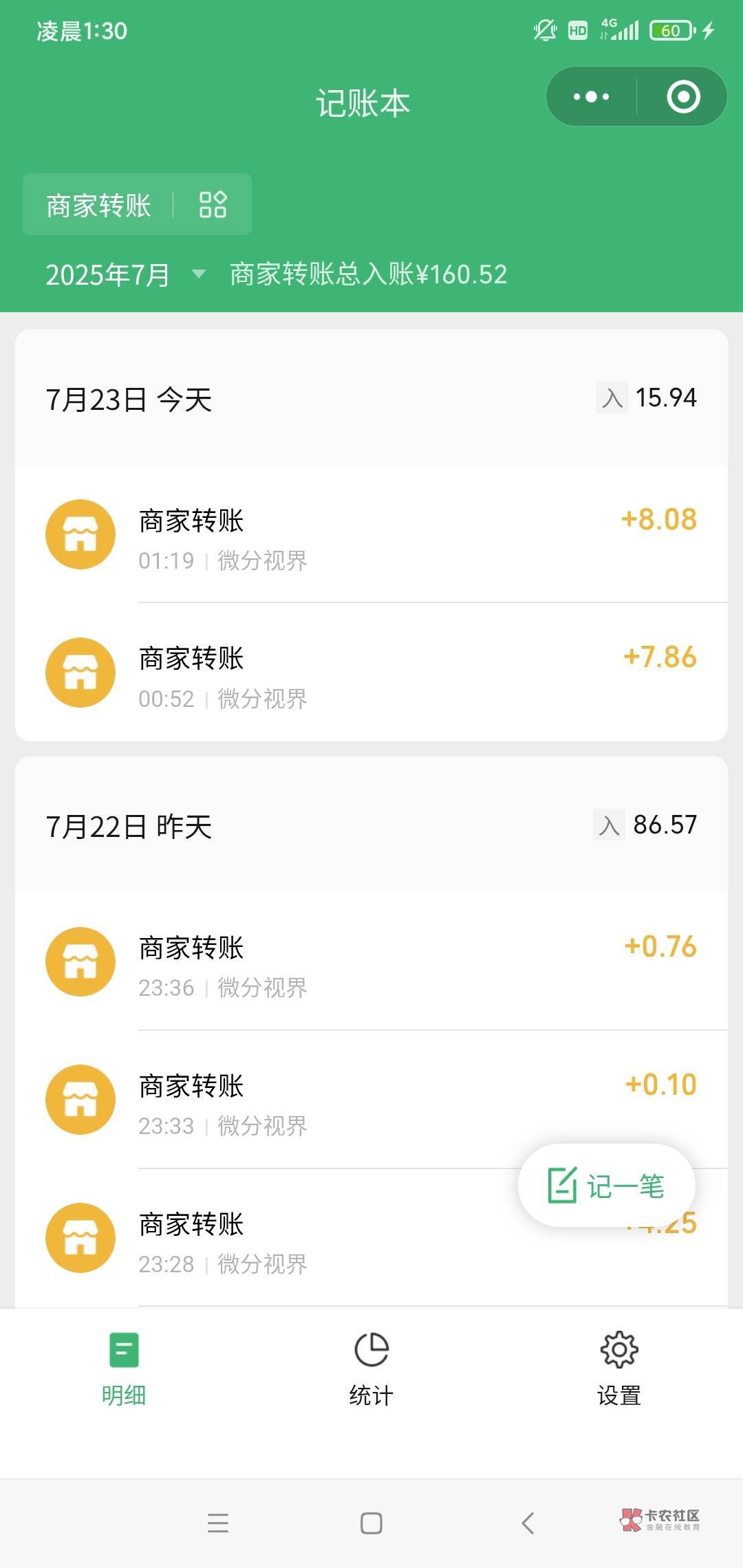Go back with the system back button
This screenshot has height=1568, width=743.
528,1523
